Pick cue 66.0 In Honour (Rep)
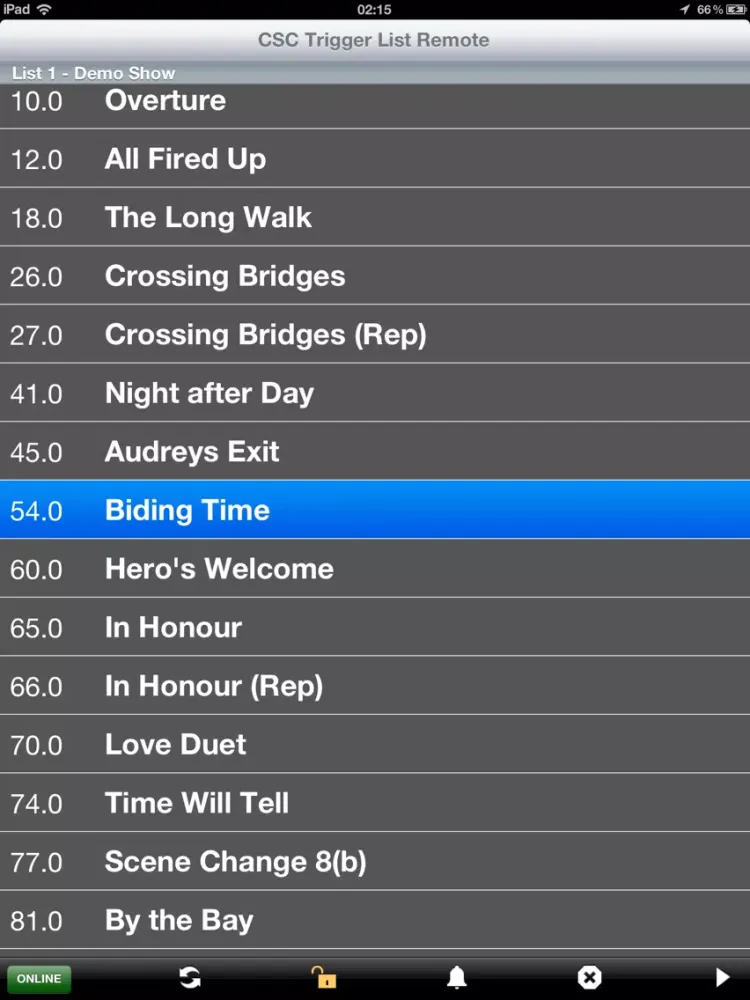 point(375,686)
